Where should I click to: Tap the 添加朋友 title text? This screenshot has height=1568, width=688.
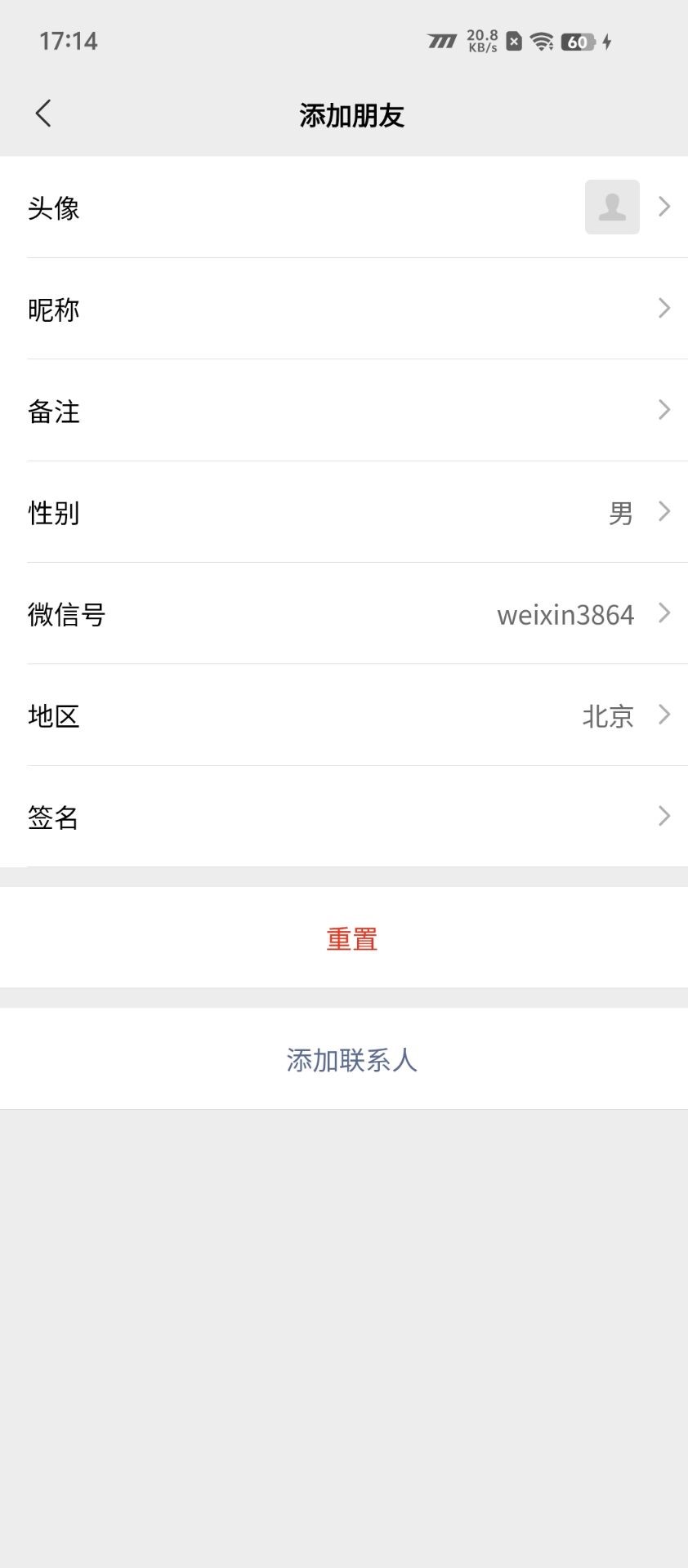click(x=351, y=115)
